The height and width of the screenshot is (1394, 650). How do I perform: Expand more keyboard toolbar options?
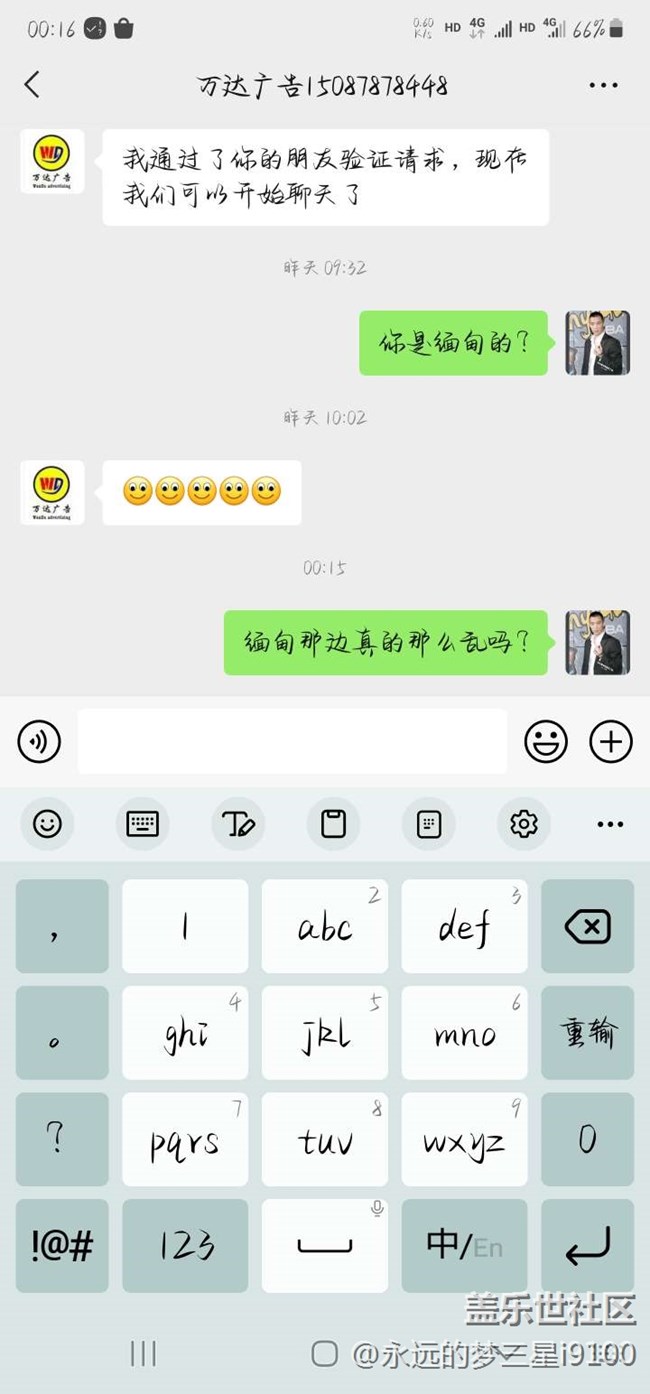pos(610,824)
